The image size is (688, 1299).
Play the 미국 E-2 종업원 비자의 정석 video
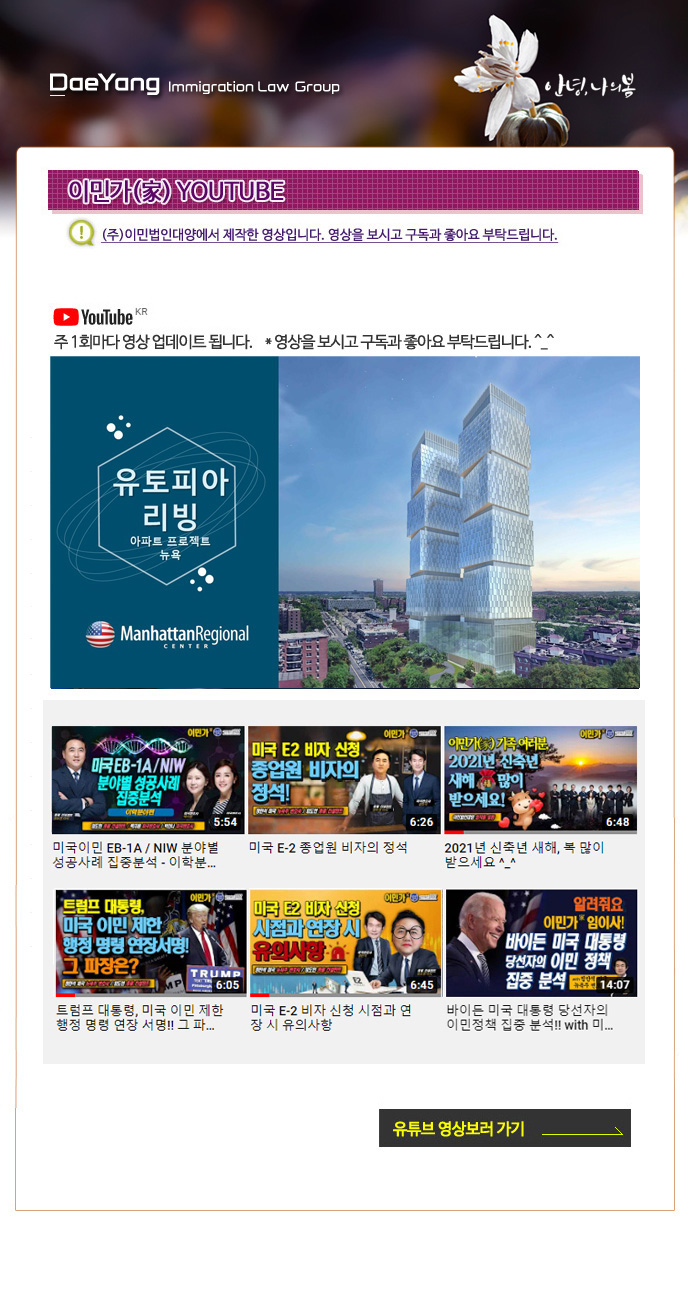343,780
